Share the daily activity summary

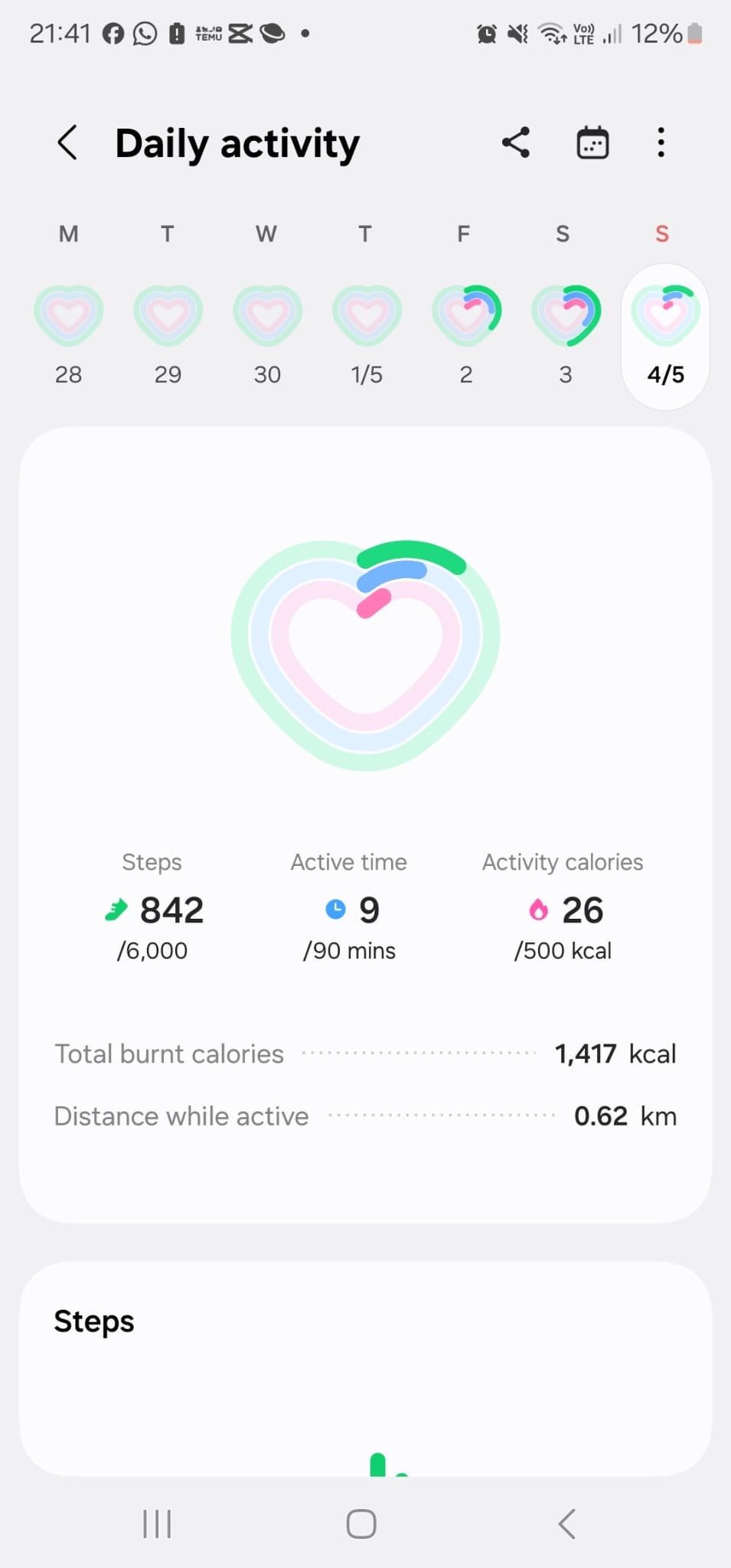click(516, 142)
